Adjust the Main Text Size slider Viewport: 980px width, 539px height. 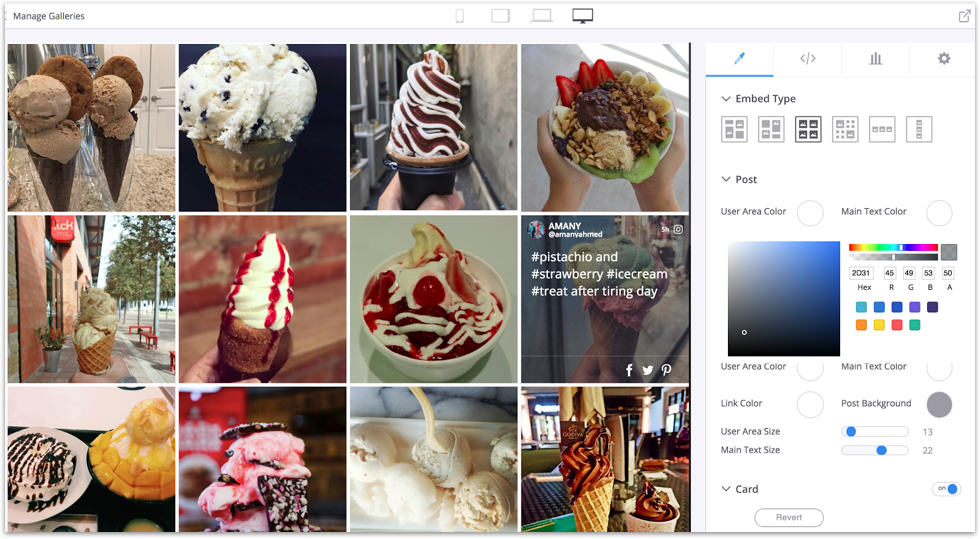click(882, 451)
